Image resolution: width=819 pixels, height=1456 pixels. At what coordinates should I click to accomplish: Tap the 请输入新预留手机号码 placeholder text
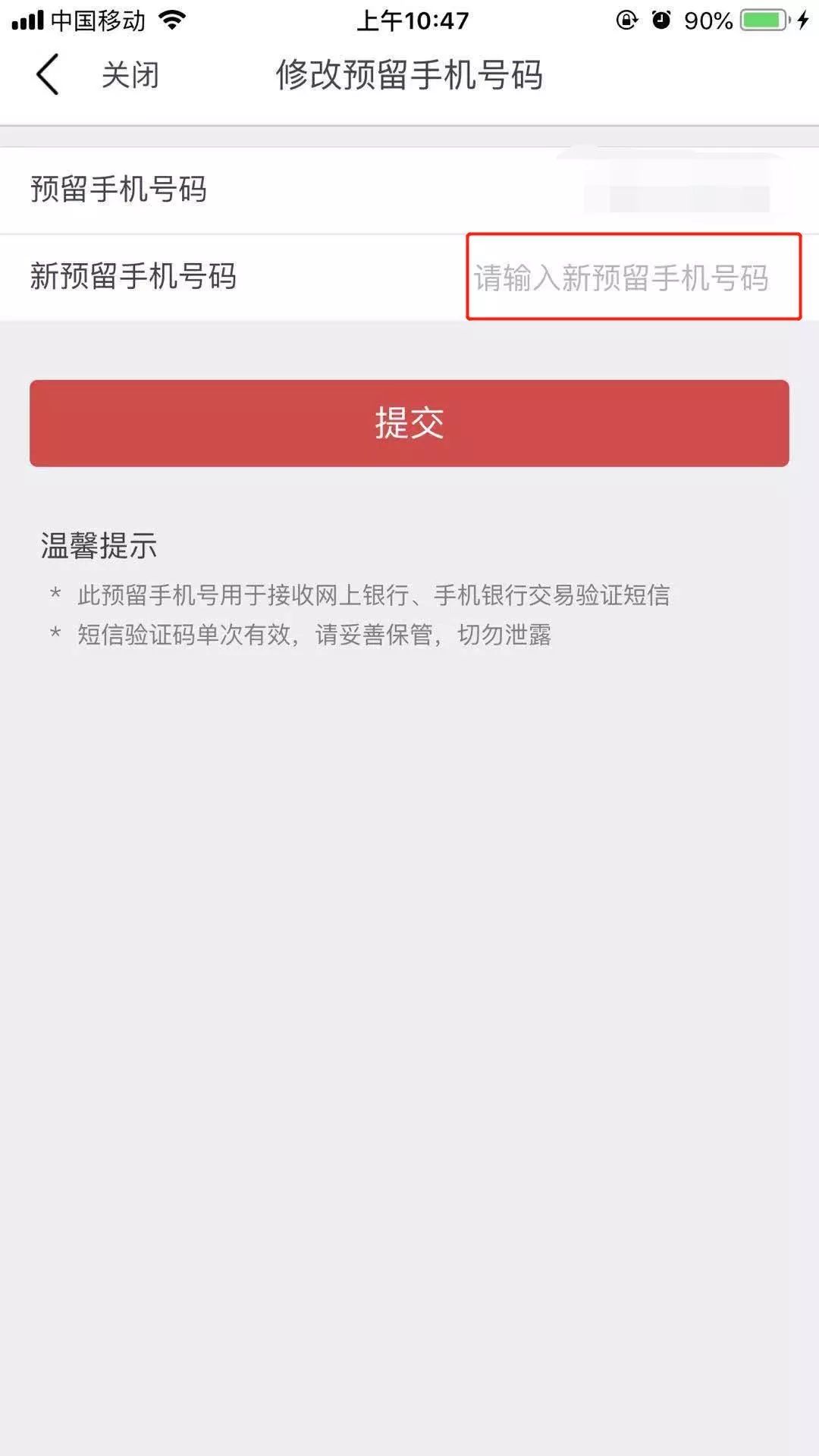point(620,279)
